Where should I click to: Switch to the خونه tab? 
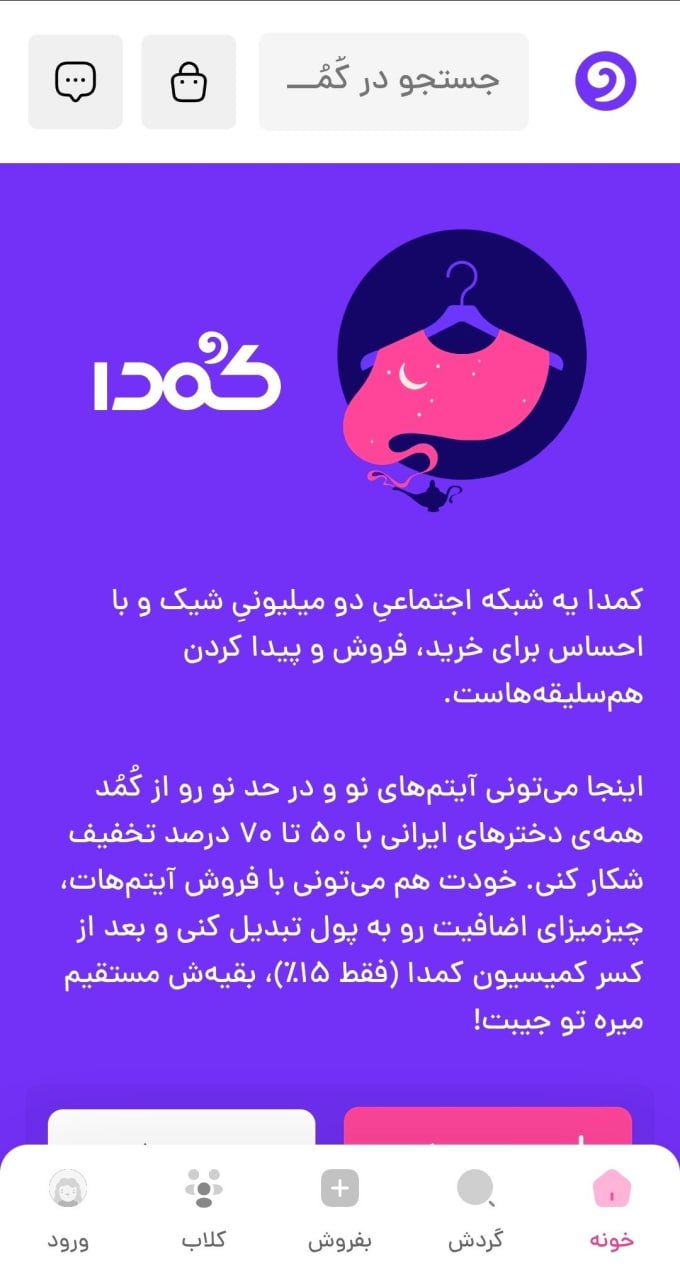pyautogui.click(x=611, y=1210)
